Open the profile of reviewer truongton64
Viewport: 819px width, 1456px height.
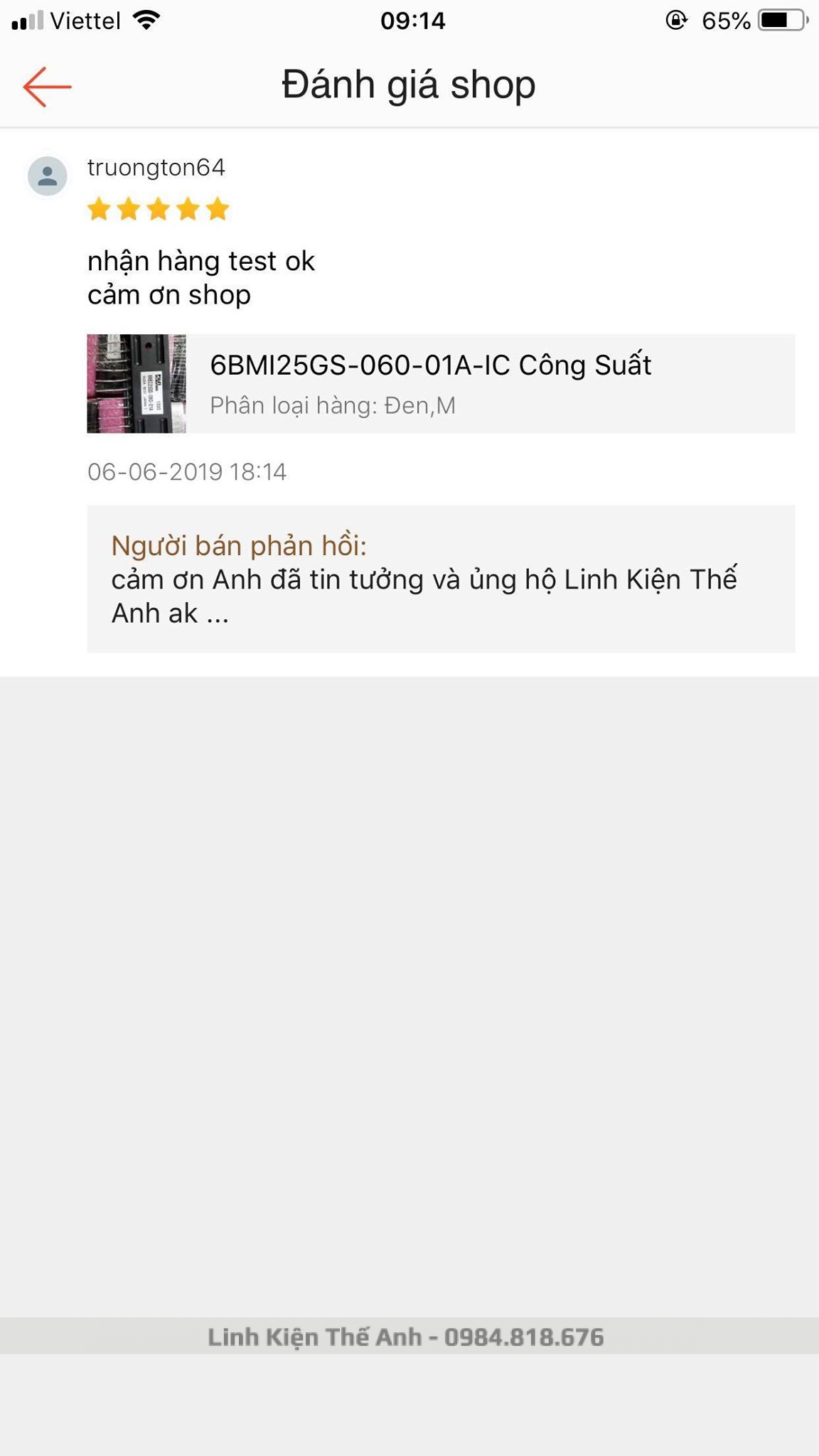tap(48, 176)
